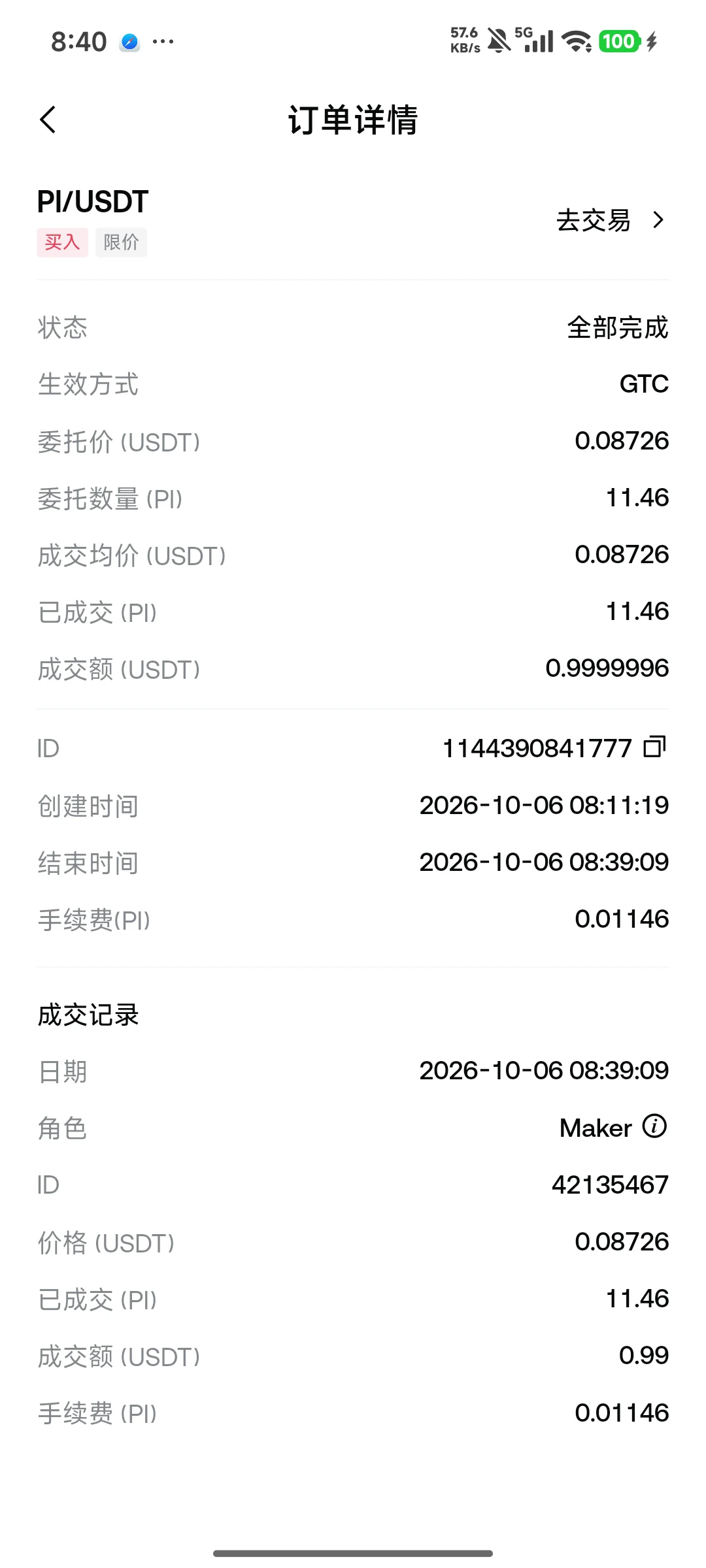Go back from the order details page
The image size is (706, 1568).
pos(48,120)
